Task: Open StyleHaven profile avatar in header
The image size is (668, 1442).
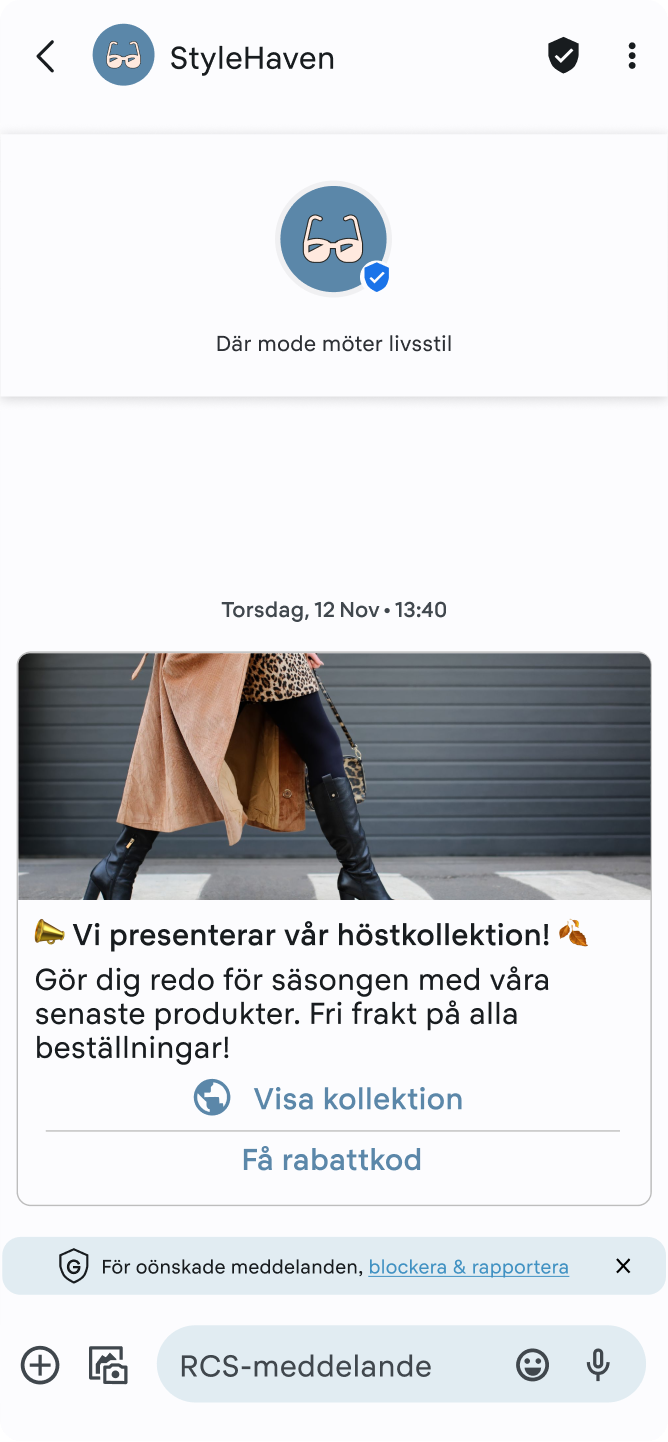Action: click(124, 56)
